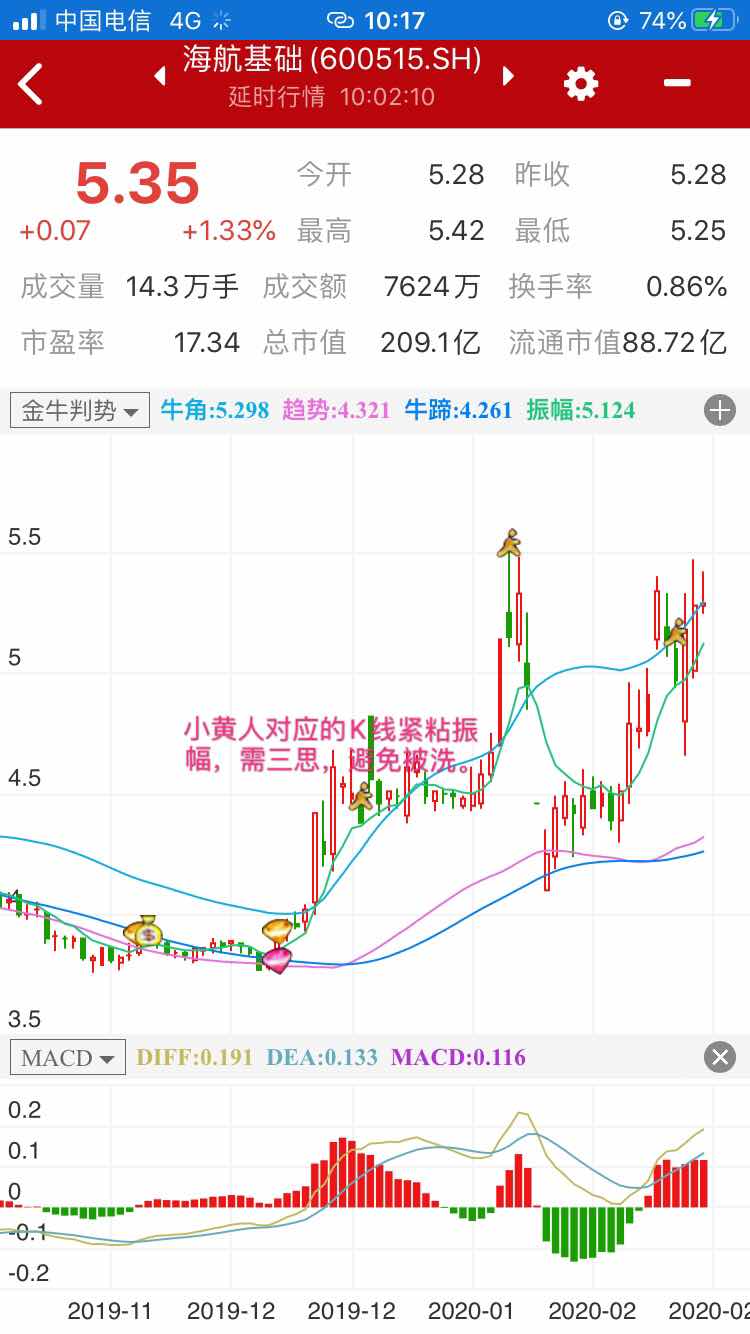
Task: Tap the back arrow in the red header
Action: (30, 84)
